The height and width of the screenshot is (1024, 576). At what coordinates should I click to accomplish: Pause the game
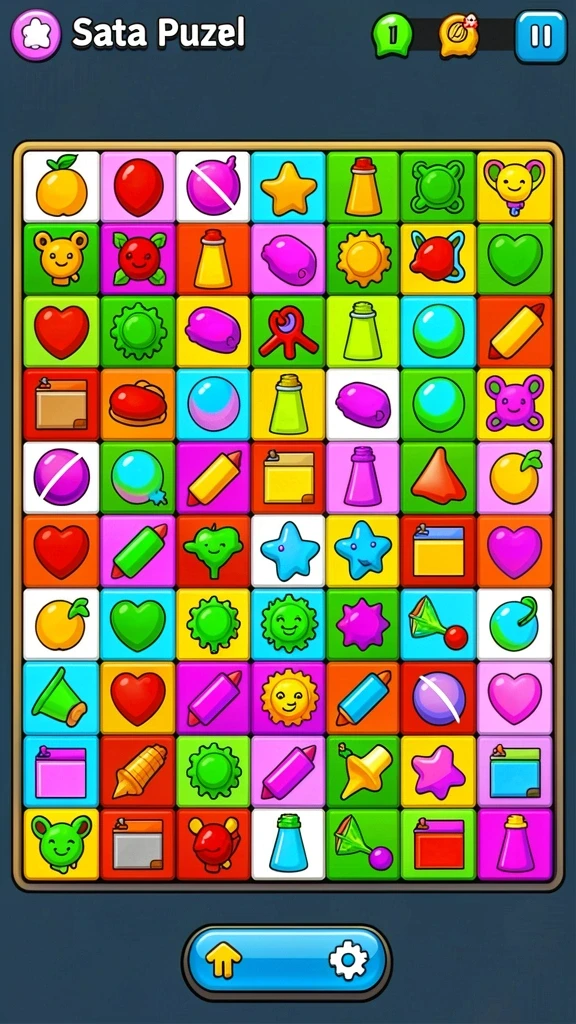[x=540, y=35]
